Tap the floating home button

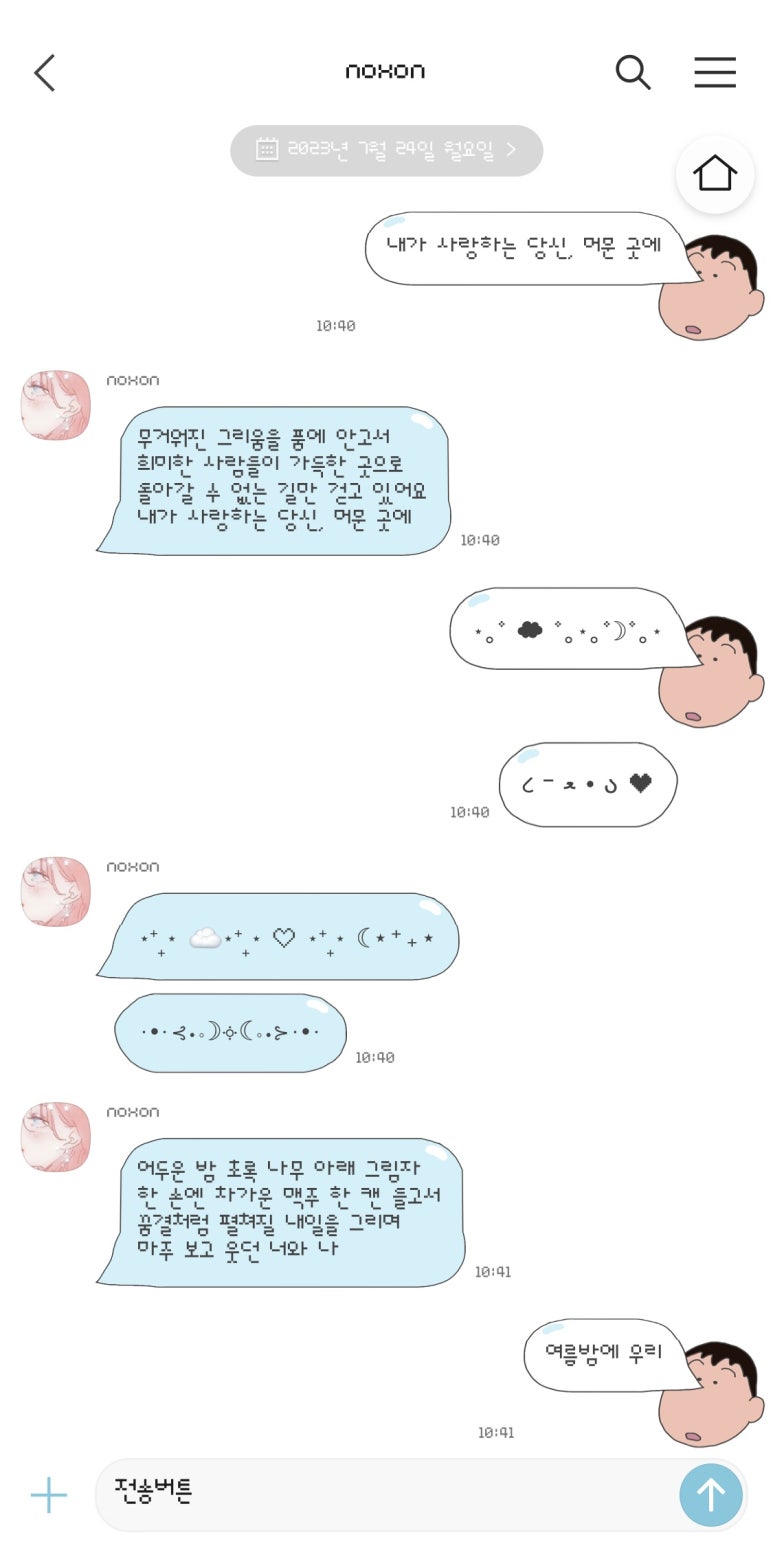coord(714,174)
